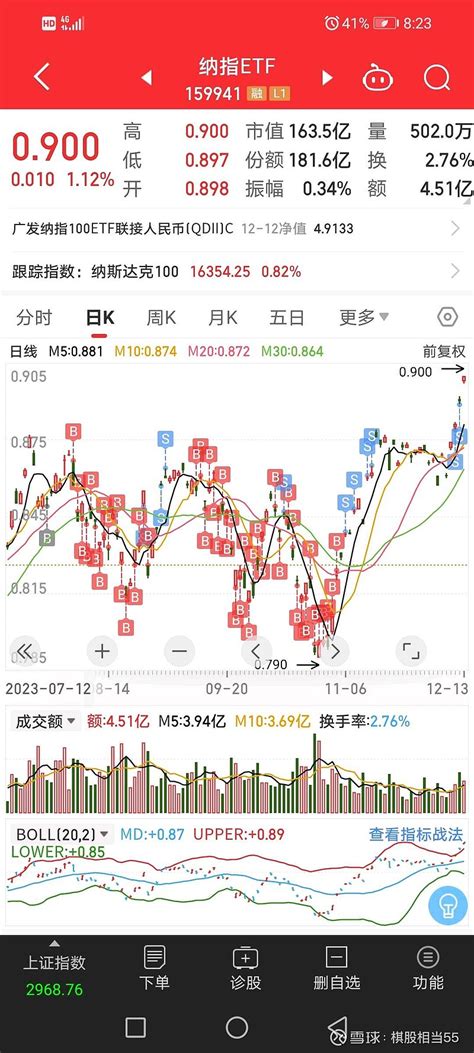
Task: Open 广发纳指100ETF联接 fund row
Action: (237, 228)
